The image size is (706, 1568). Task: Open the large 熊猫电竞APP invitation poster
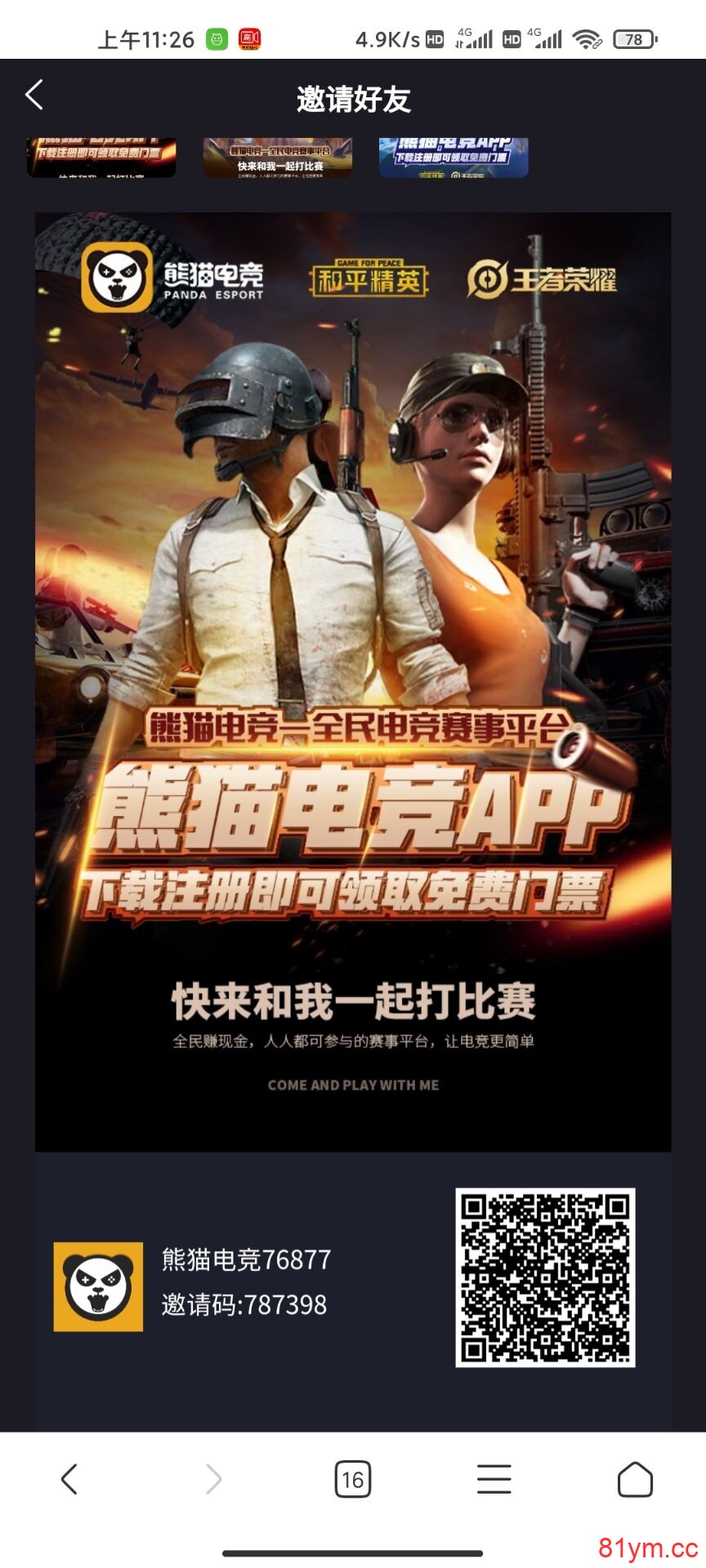coord(353,682)
